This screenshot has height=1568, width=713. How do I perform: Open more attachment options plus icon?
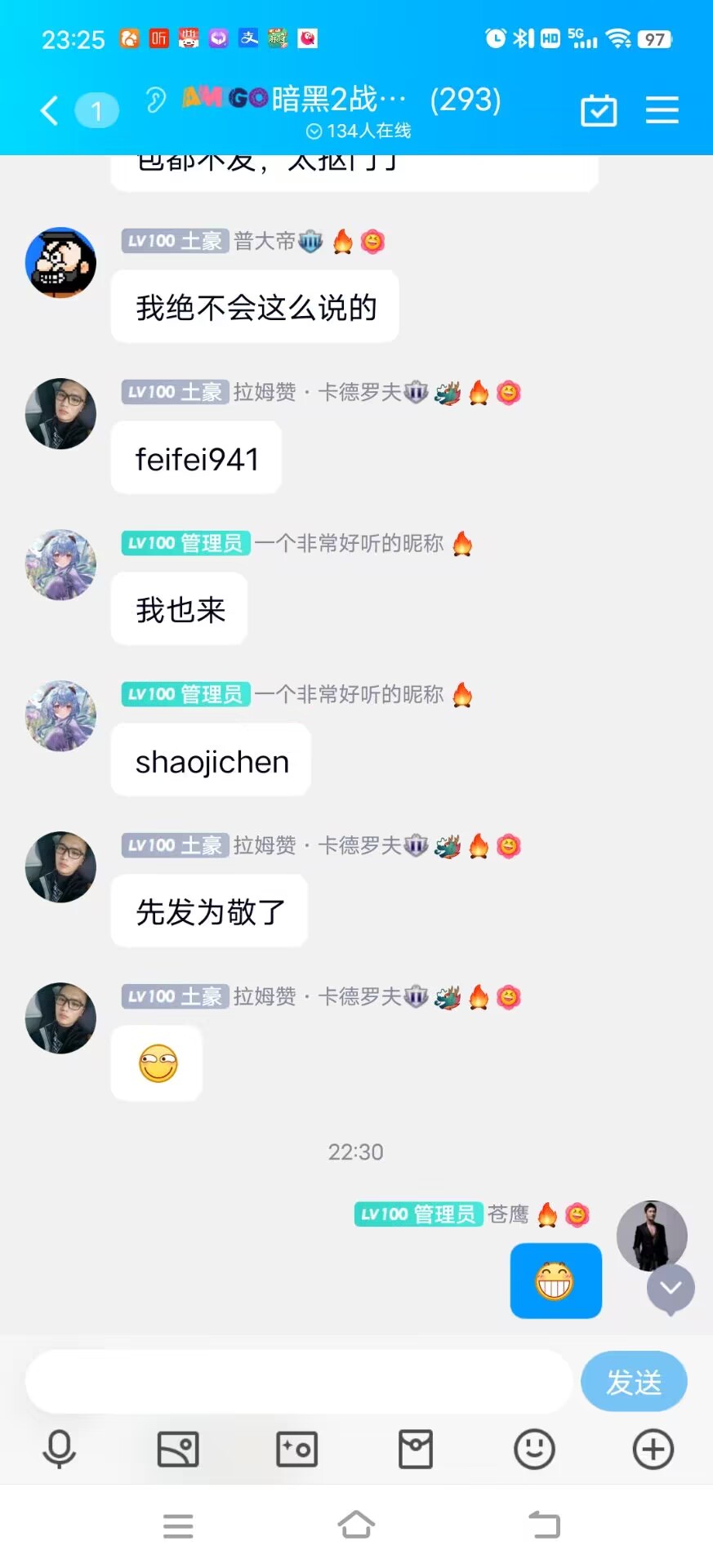[653, 1450]
